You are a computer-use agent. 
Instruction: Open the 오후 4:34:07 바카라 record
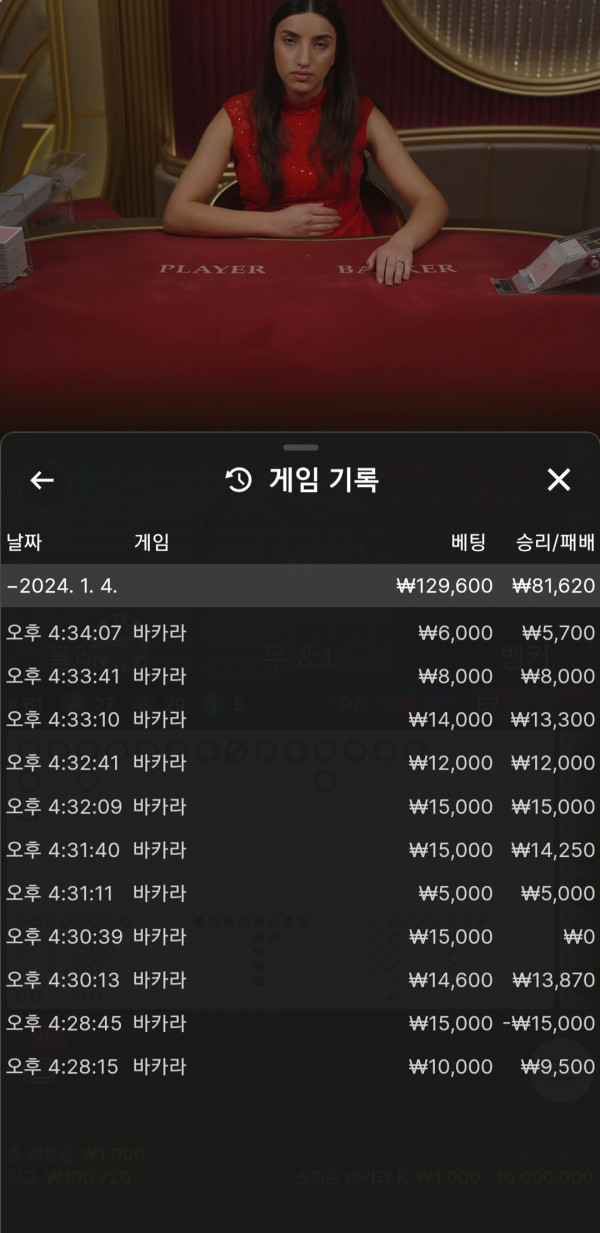tap(300, 633)
